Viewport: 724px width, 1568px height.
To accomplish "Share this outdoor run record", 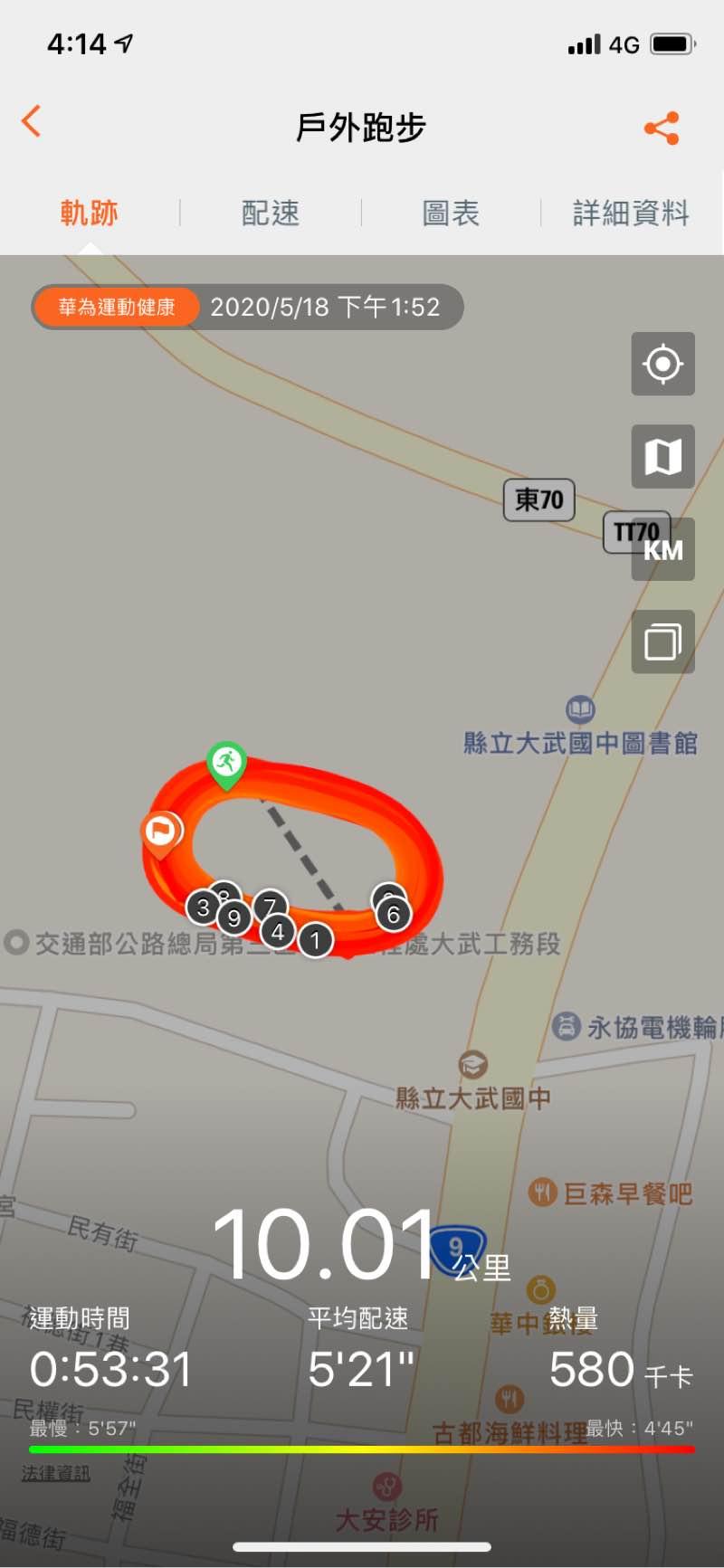I will [x=662, y=128].
